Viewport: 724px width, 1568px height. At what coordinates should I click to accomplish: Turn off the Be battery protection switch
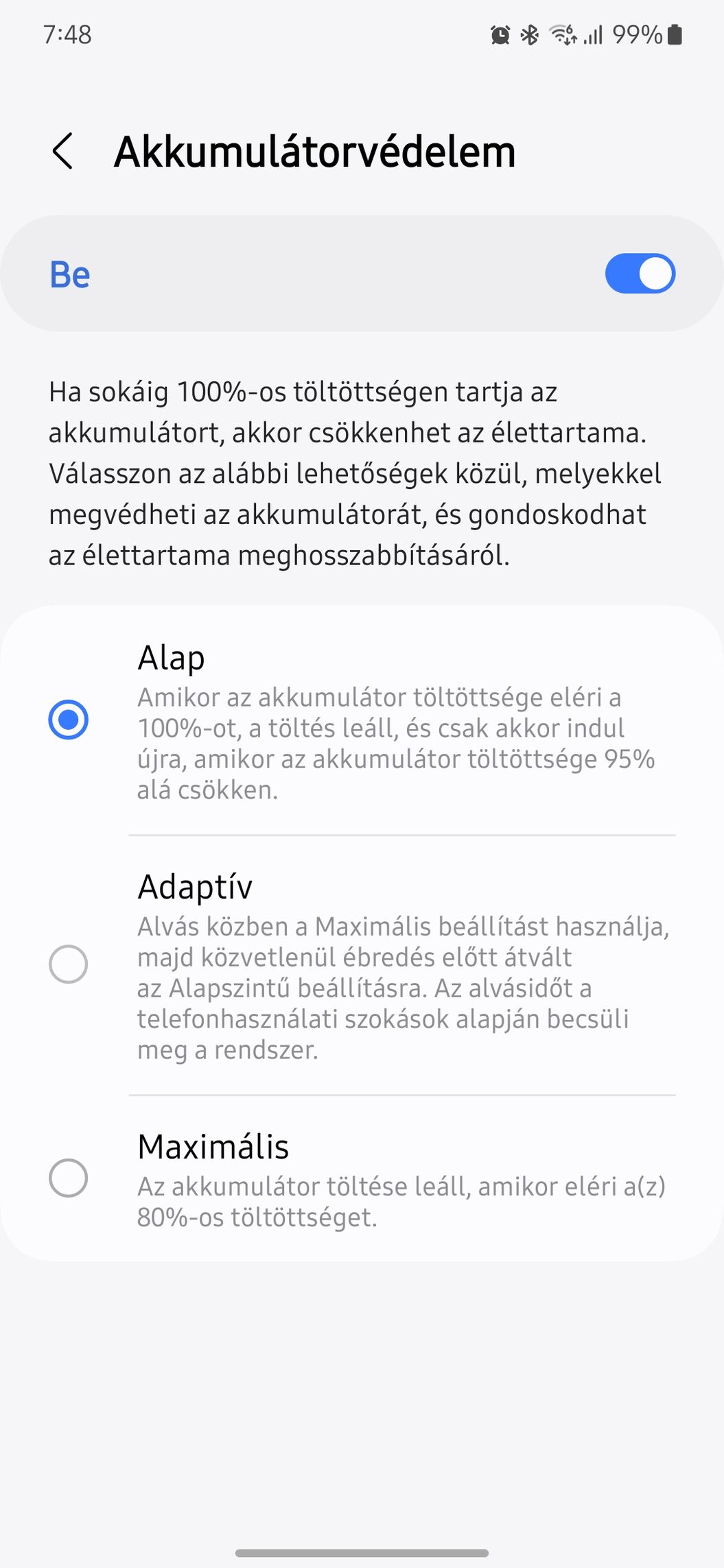(x=640, y=274)
